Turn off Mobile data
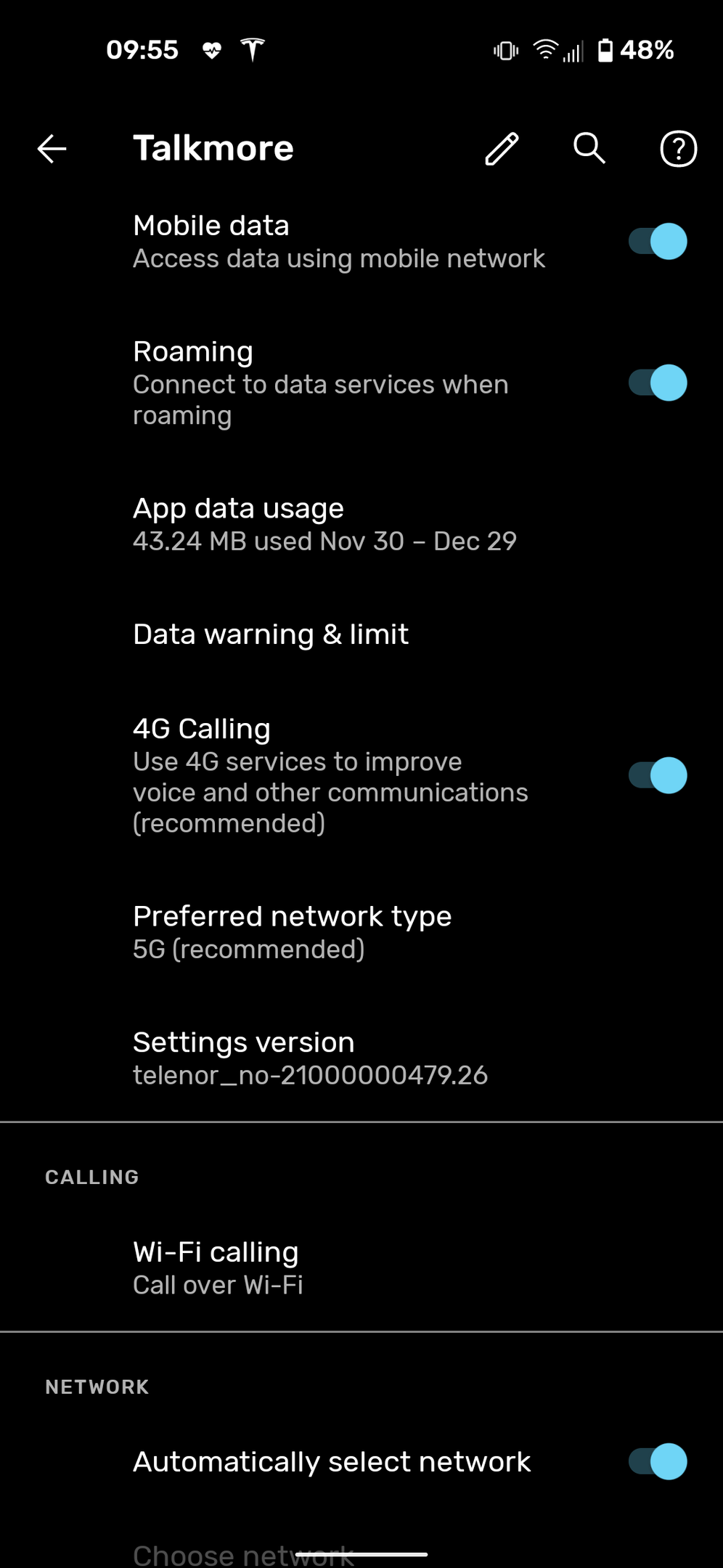This screenshot has width=723, height=1568. pyautogui.click(x=658, y=242)
